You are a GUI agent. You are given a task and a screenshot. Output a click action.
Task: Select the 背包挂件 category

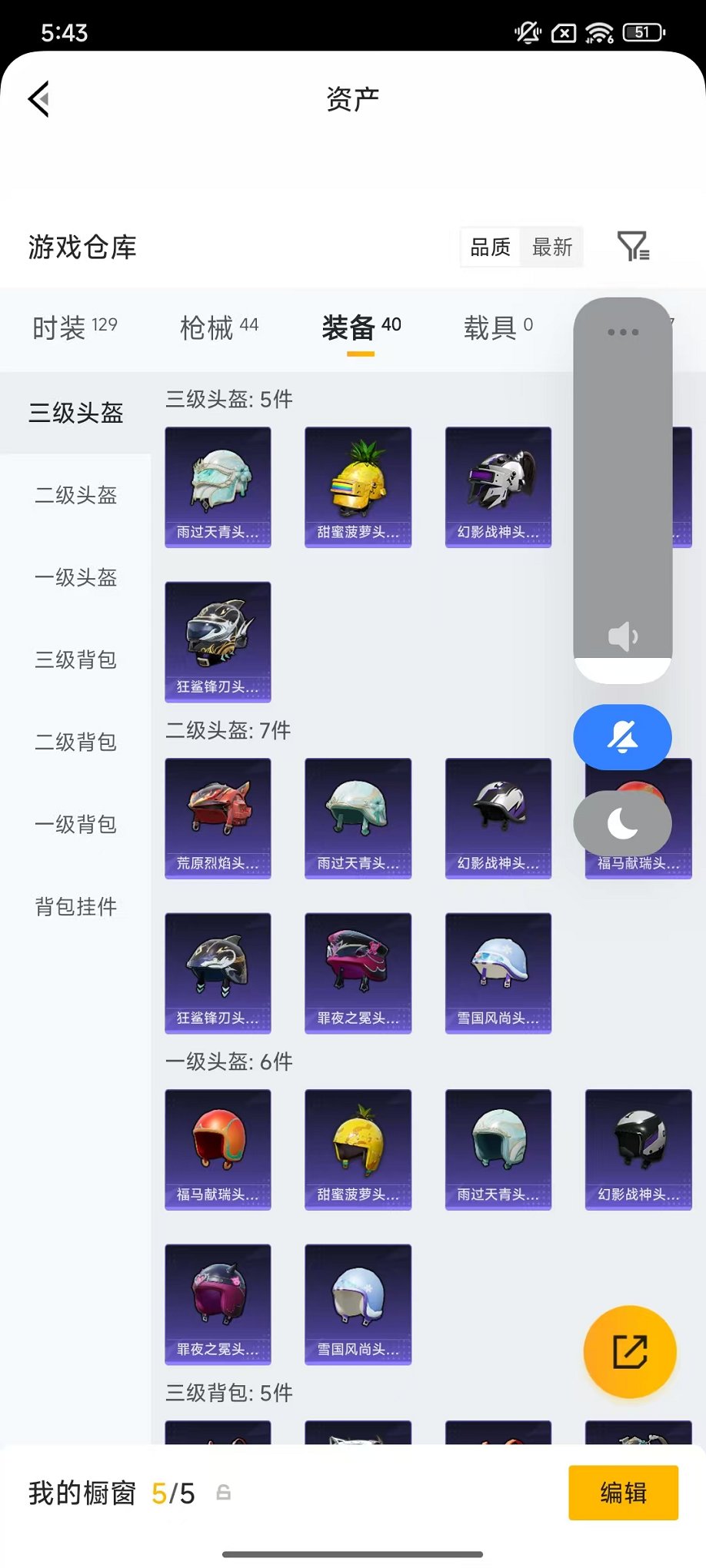74,907
